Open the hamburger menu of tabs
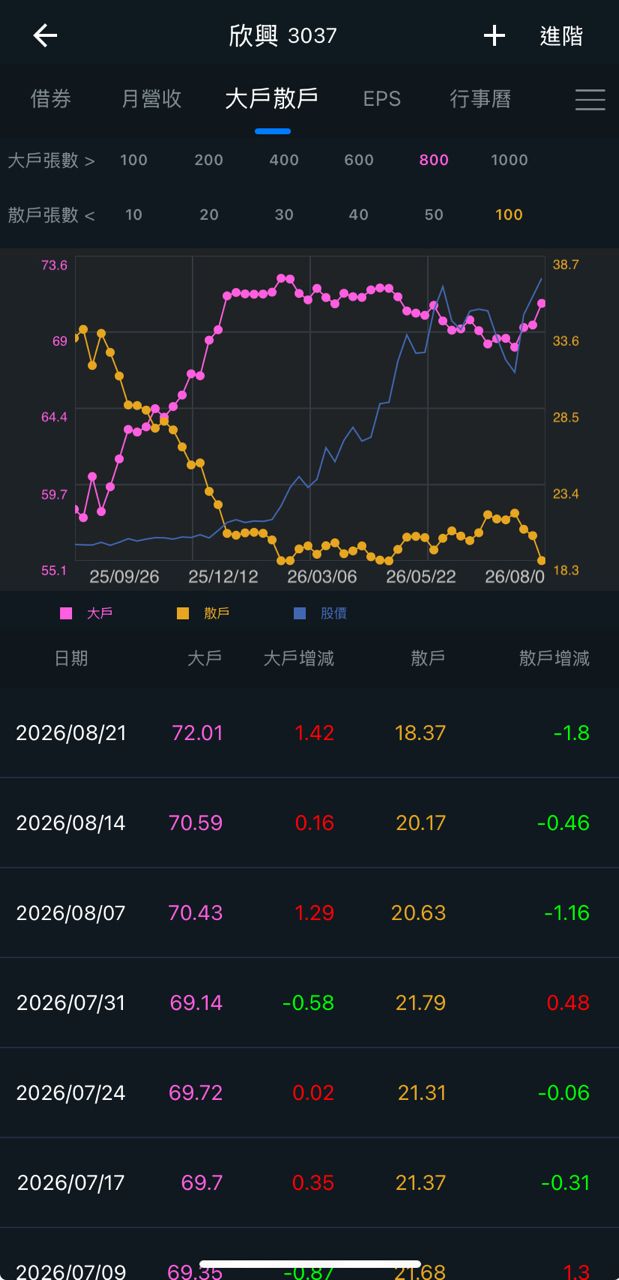This screenshot has width=619, height=1280. point(590,99)
